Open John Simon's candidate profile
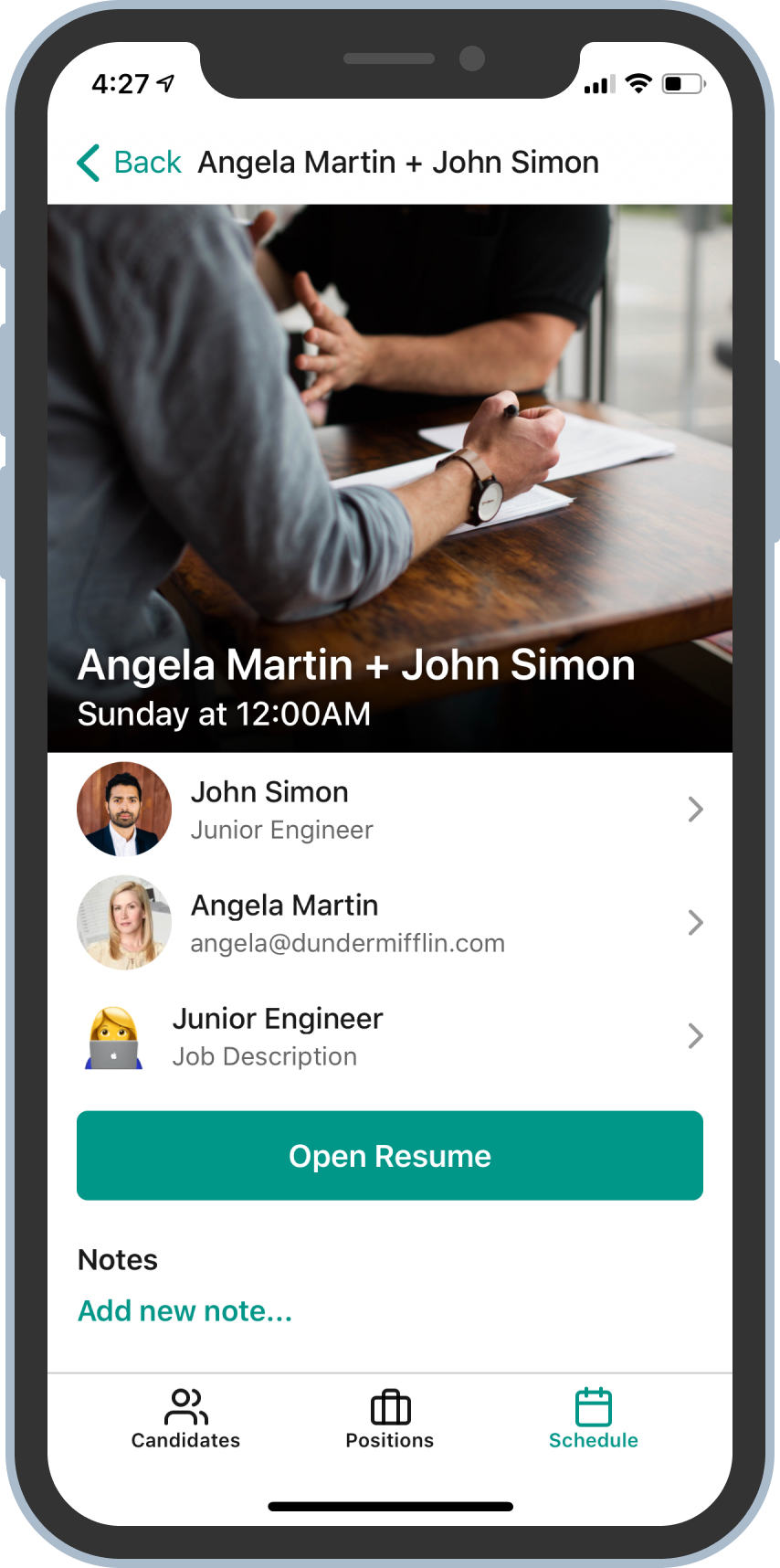Screen dimensions: 780x1568 pyautogui.click(x=390, y=810)
